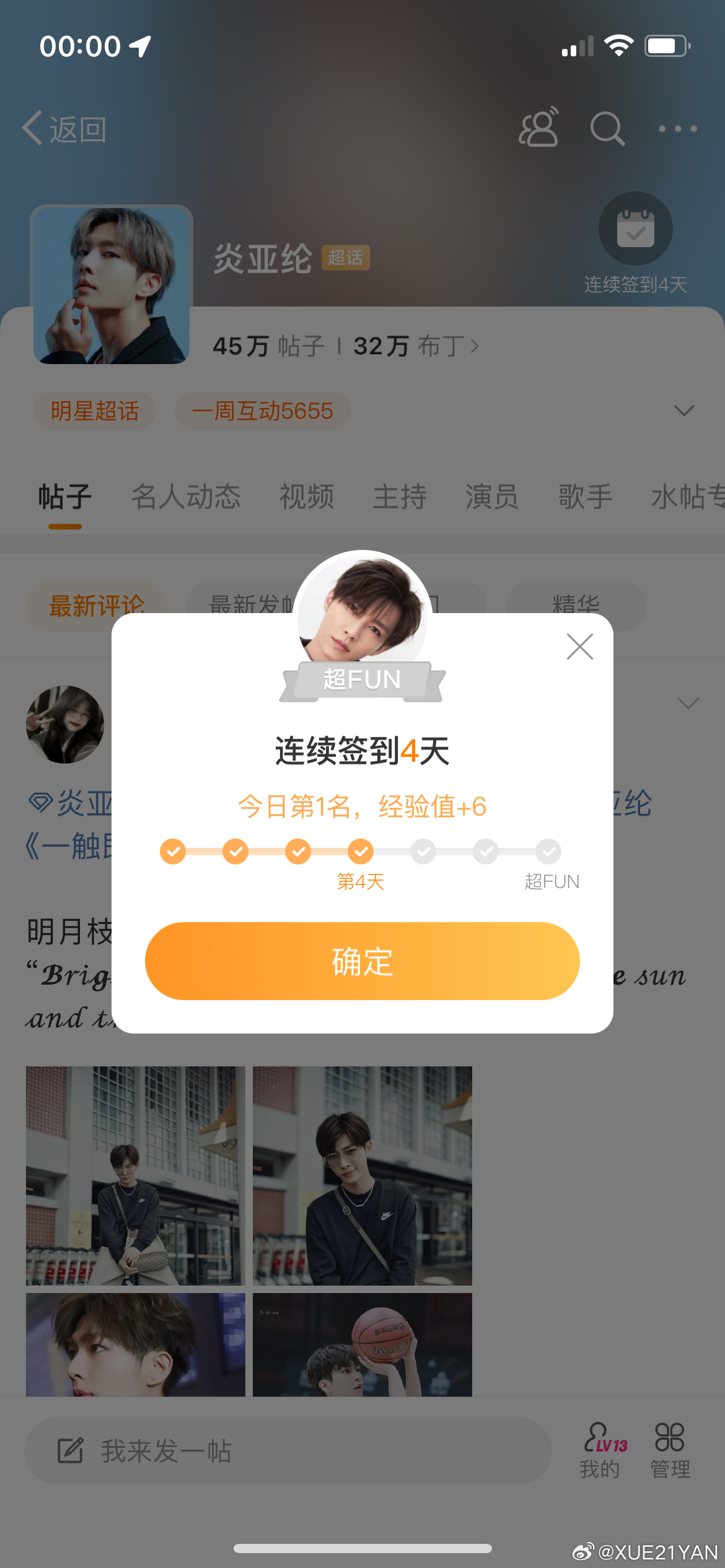Viewport: 725px width, 1568px height.
Task: Open the 32万 布丁 fans link
Action: 415,346
